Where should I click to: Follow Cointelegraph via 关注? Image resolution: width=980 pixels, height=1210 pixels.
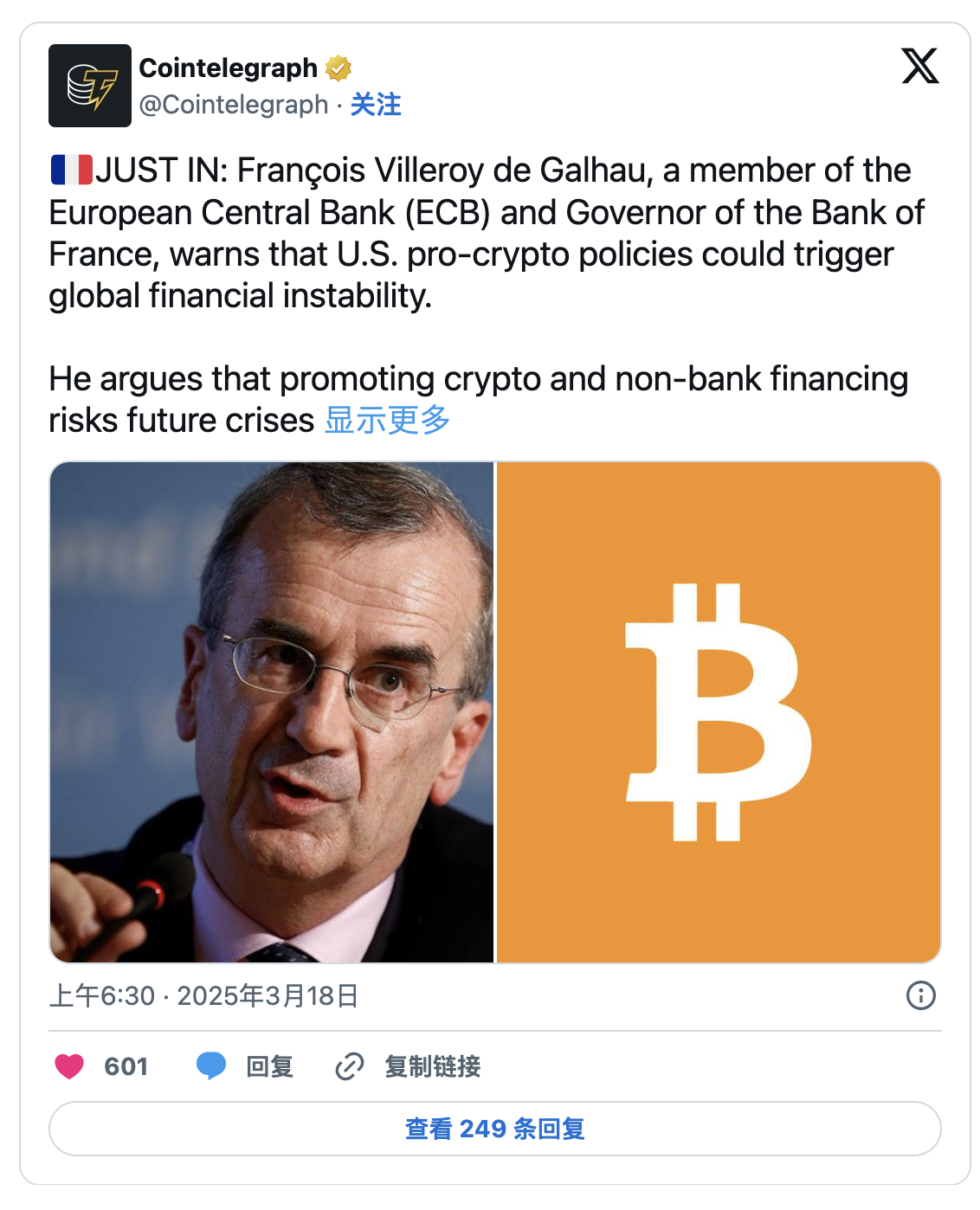376,105
